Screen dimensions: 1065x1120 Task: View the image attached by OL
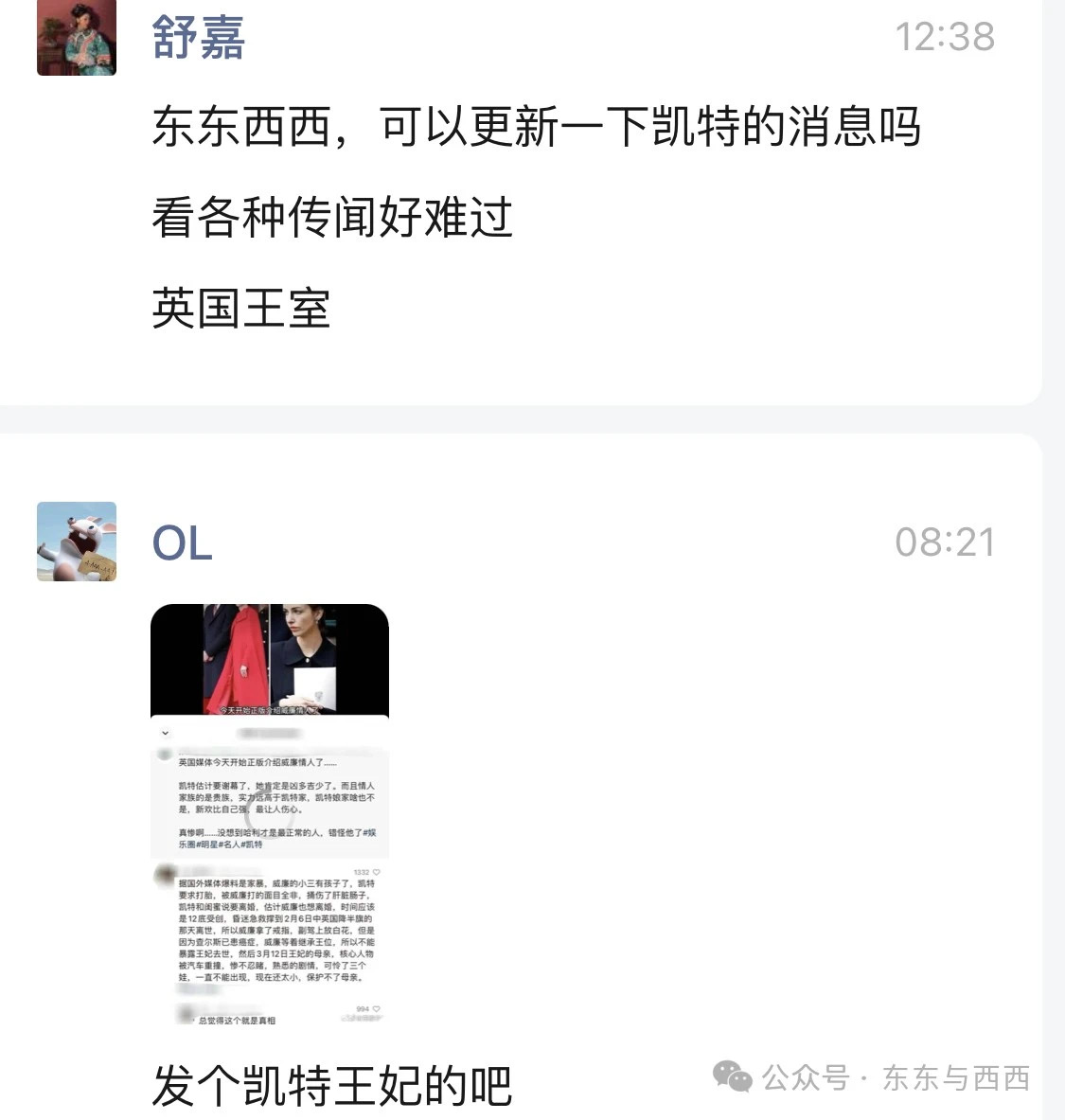270,815
